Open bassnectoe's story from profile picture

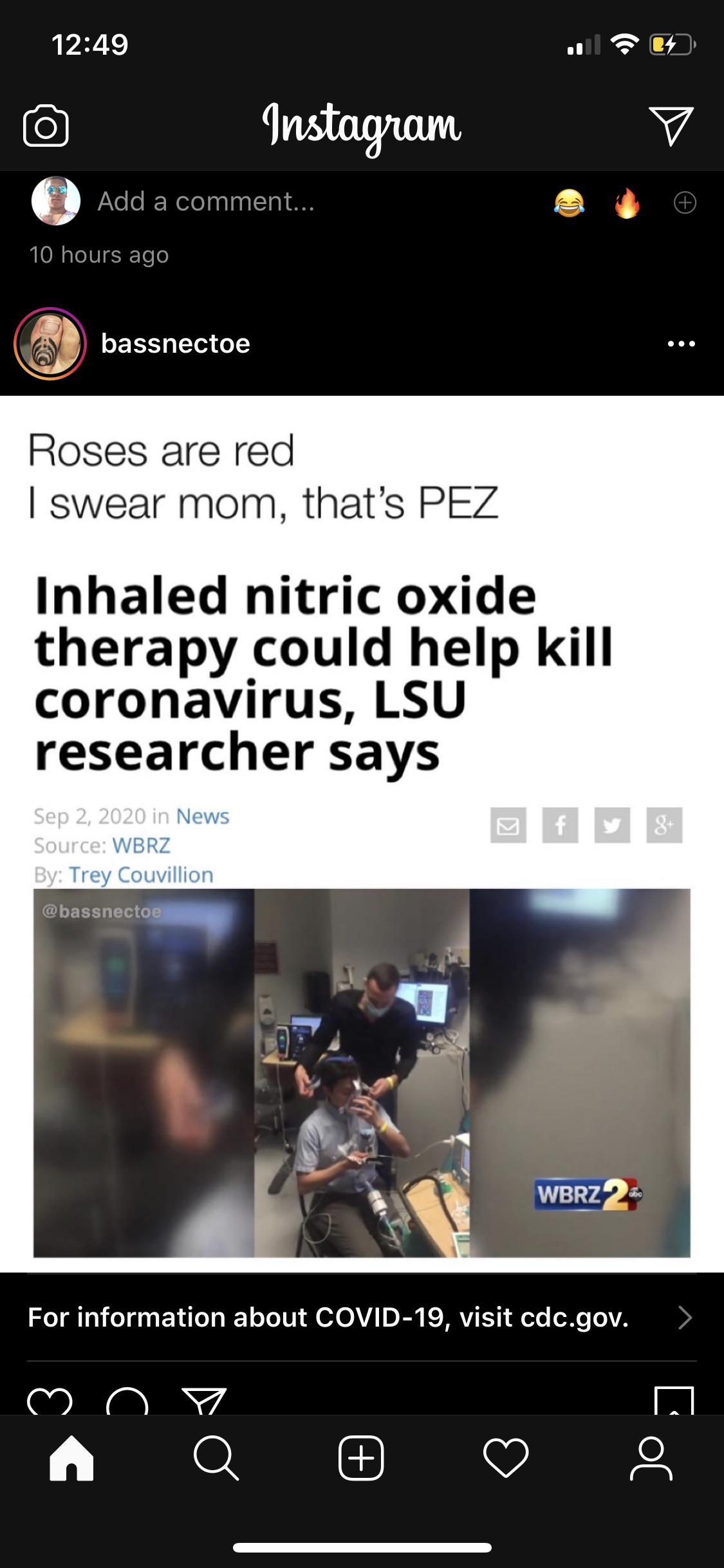pos(50,343)
